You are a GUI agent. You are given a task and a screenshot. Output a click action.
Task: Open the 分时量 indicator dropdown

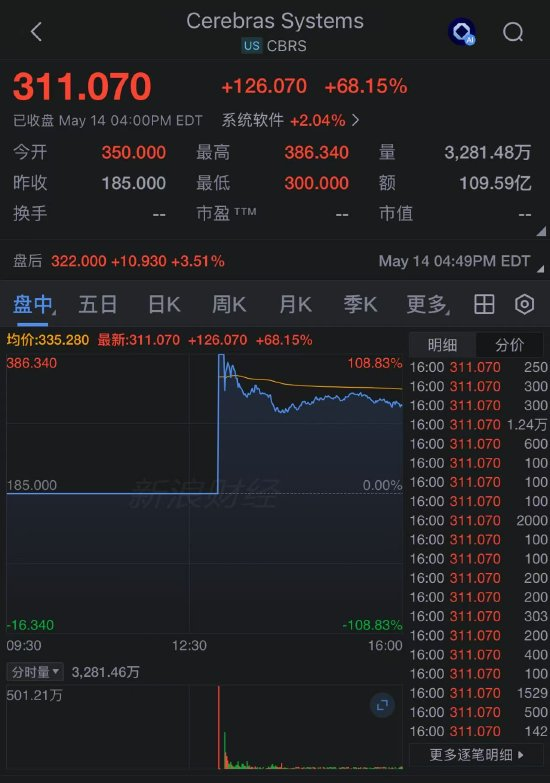pyautogui.click(x=35, y=672)
